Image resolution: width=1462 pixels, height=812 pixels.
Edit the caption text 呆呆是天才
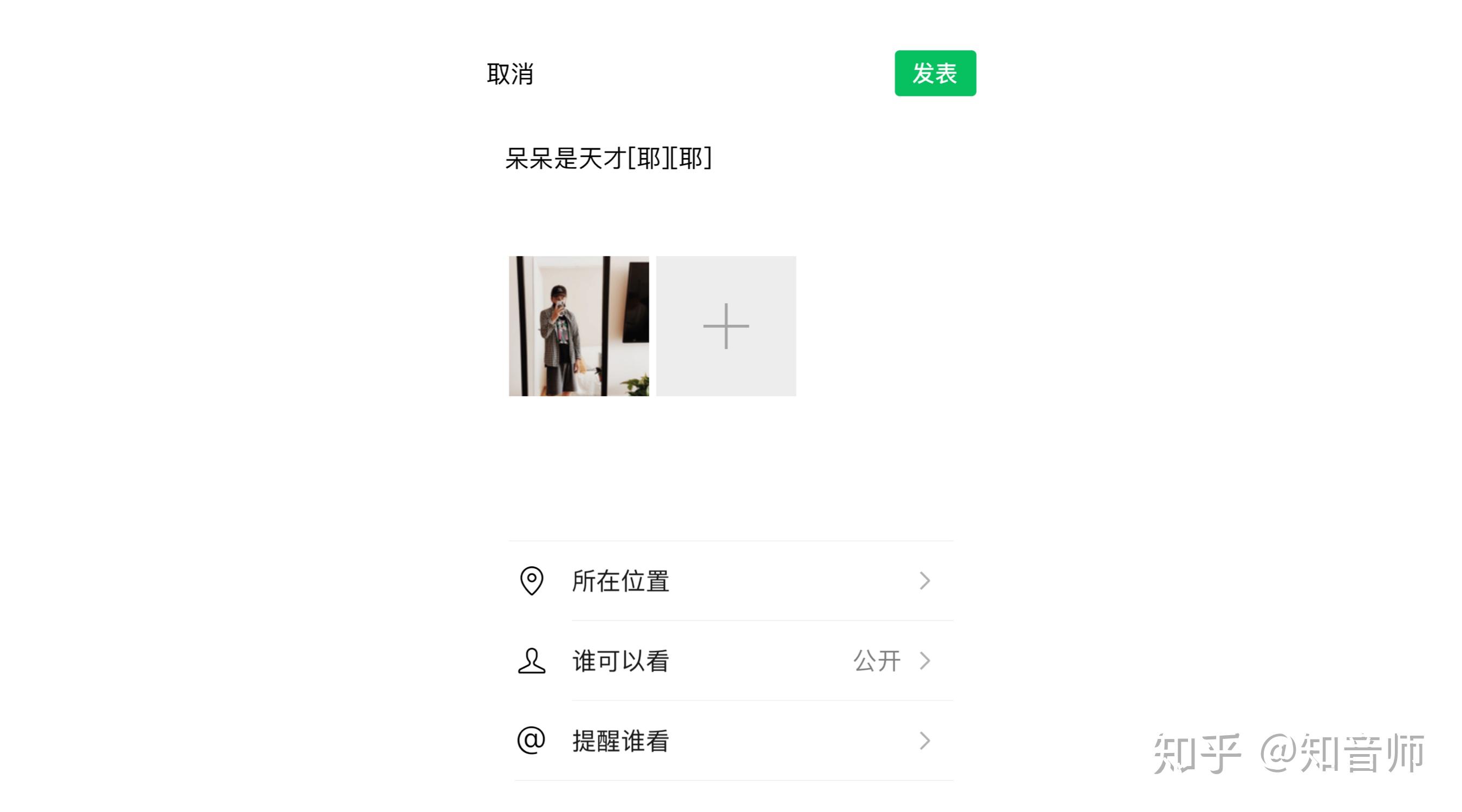pyautogui.click(x=608, y=158)
